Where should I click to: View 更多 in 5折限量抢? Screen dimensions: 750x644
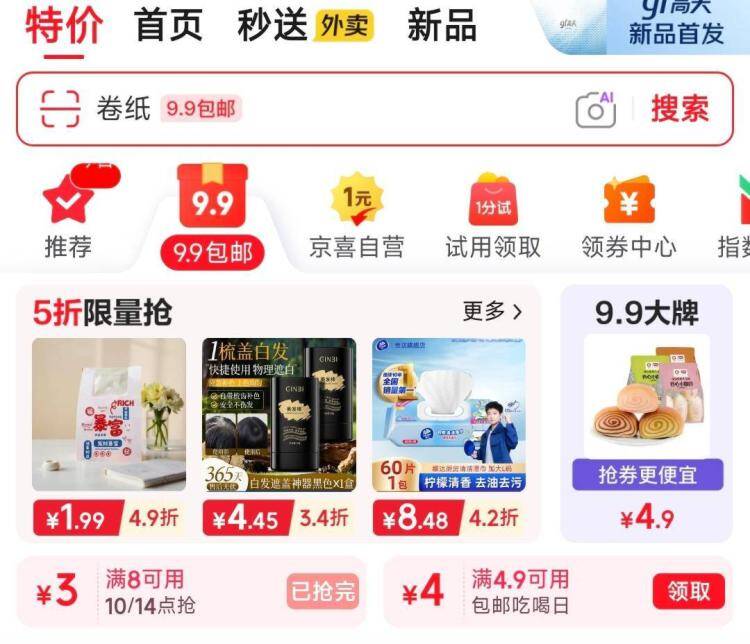tap(492, 312)
